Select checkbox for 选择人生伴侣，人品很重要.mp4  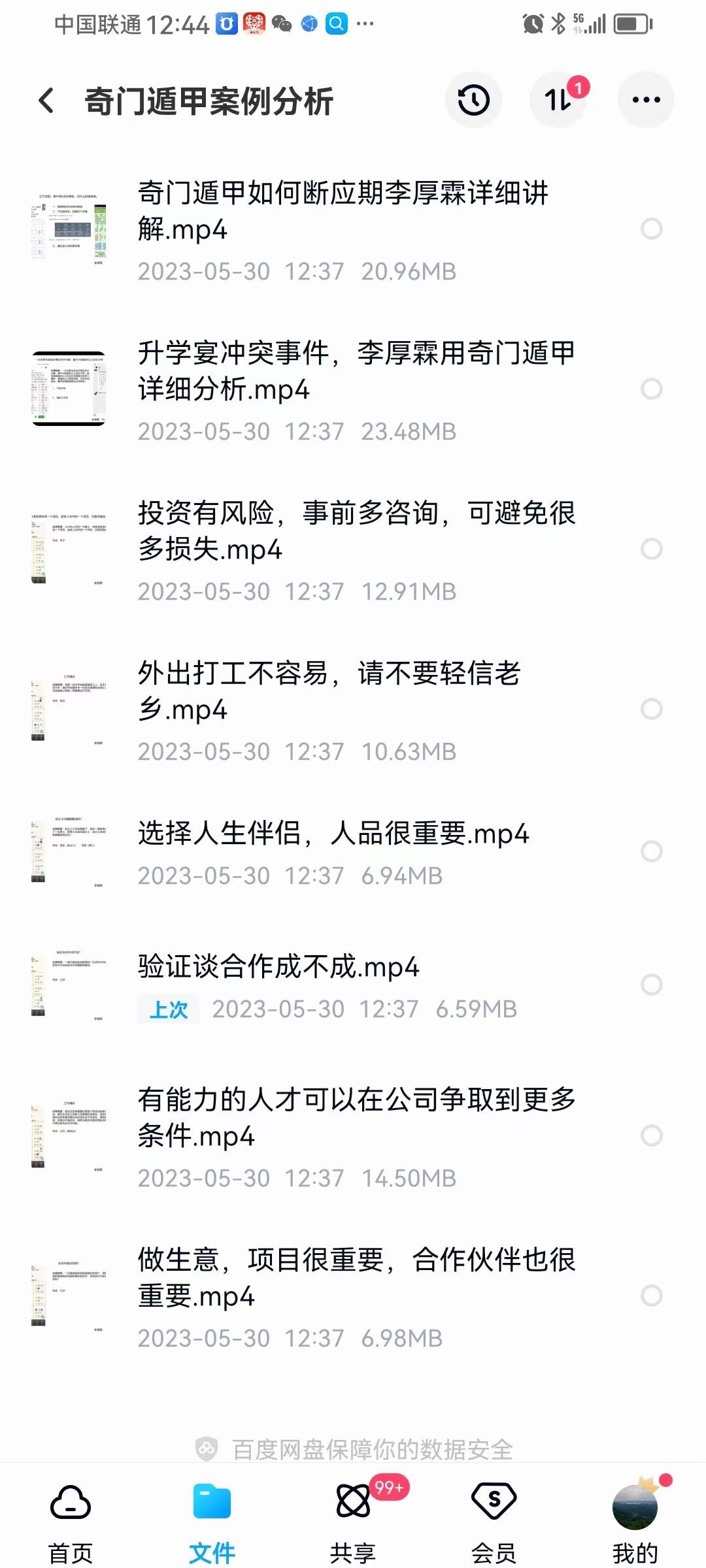click(x=651, y=851)
